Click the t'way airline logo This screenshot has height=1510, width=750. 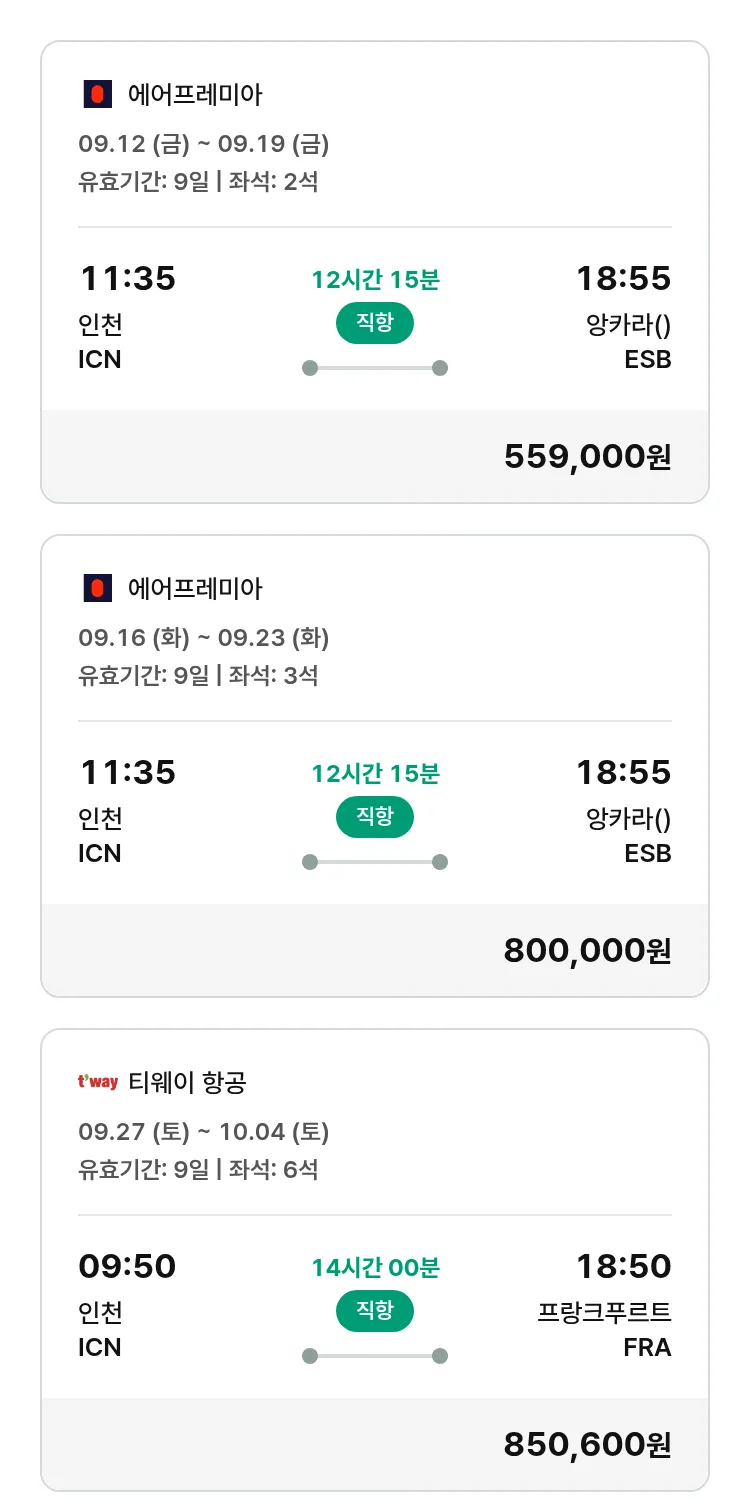pos(97,1082)
